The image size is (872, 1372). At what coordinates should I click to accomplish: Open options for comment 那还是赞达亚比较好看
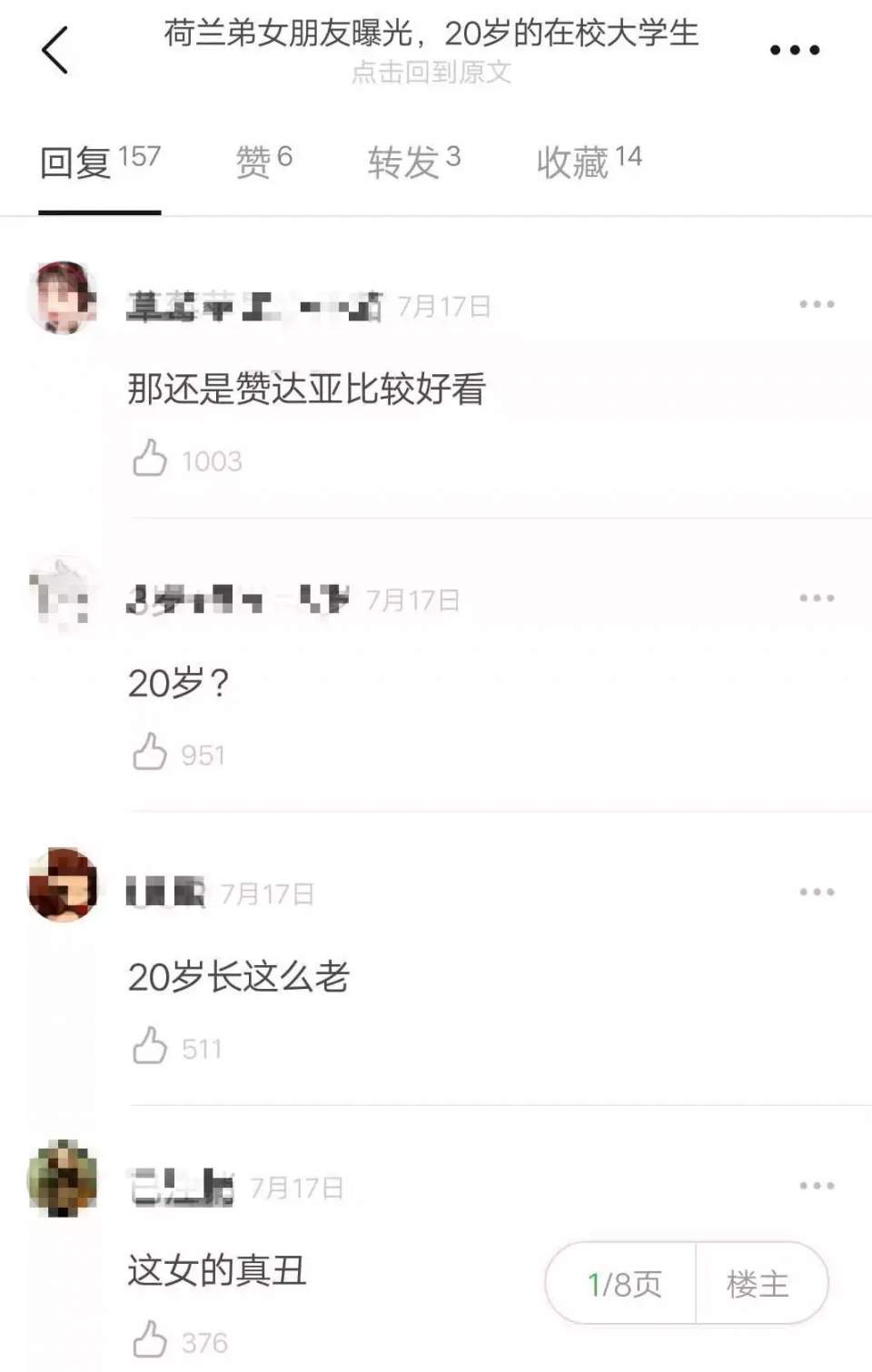tap(817, 304)
